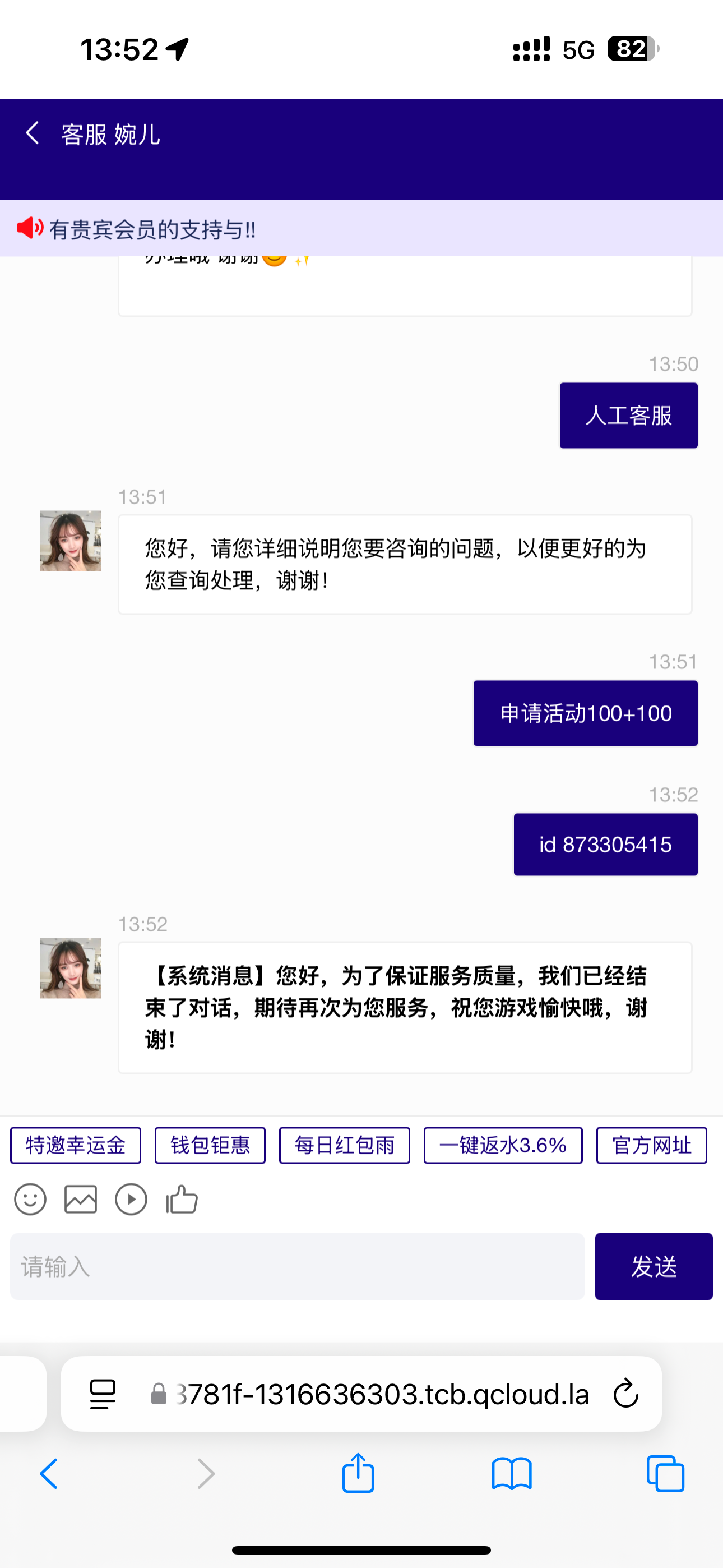Show Safari bookmarks
Image resolution: width=723 pixels, height=1568 pixels.
[512, 1474]
